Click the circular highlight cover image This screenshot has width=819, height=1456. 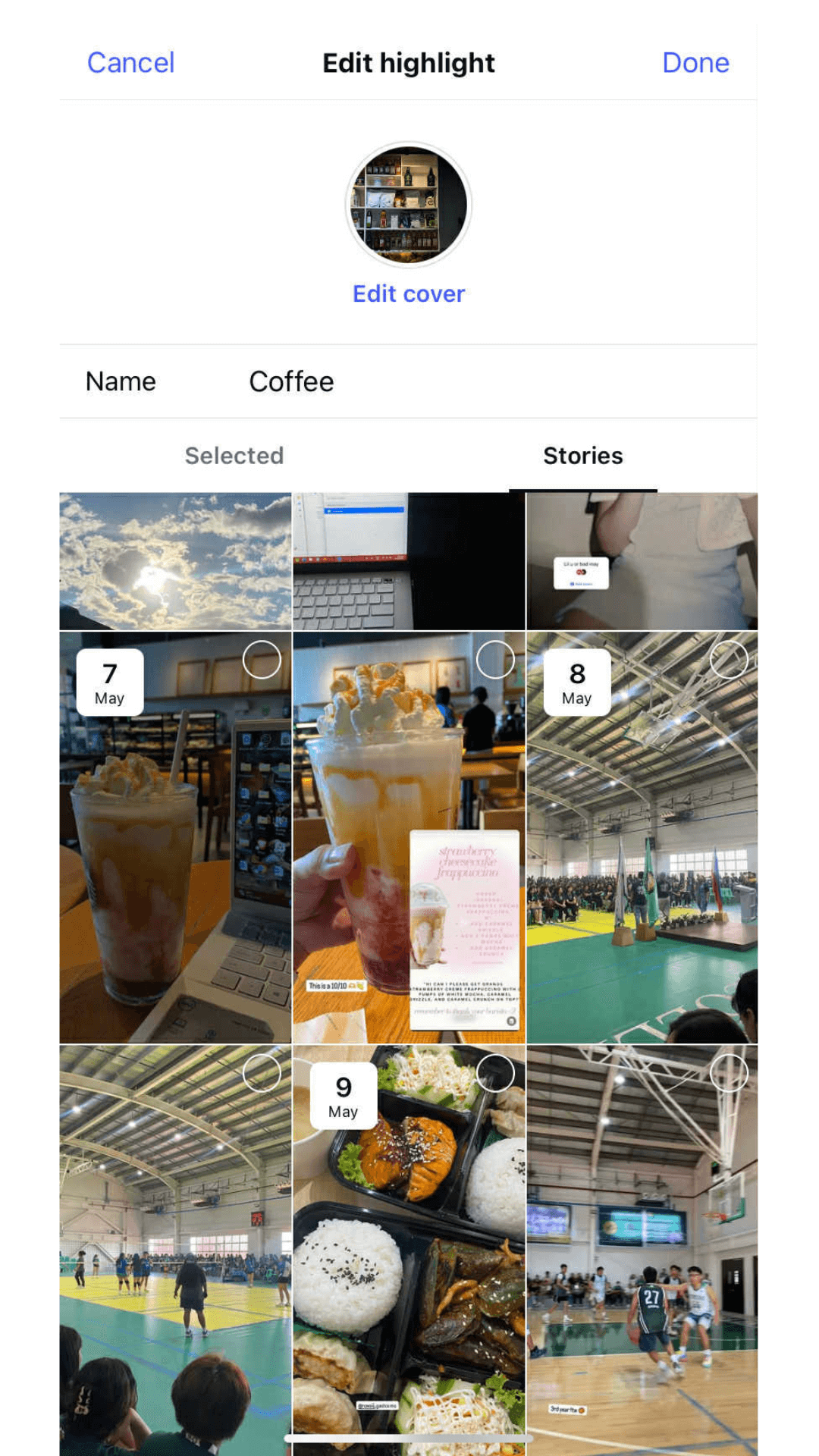[x=407, y=202]
